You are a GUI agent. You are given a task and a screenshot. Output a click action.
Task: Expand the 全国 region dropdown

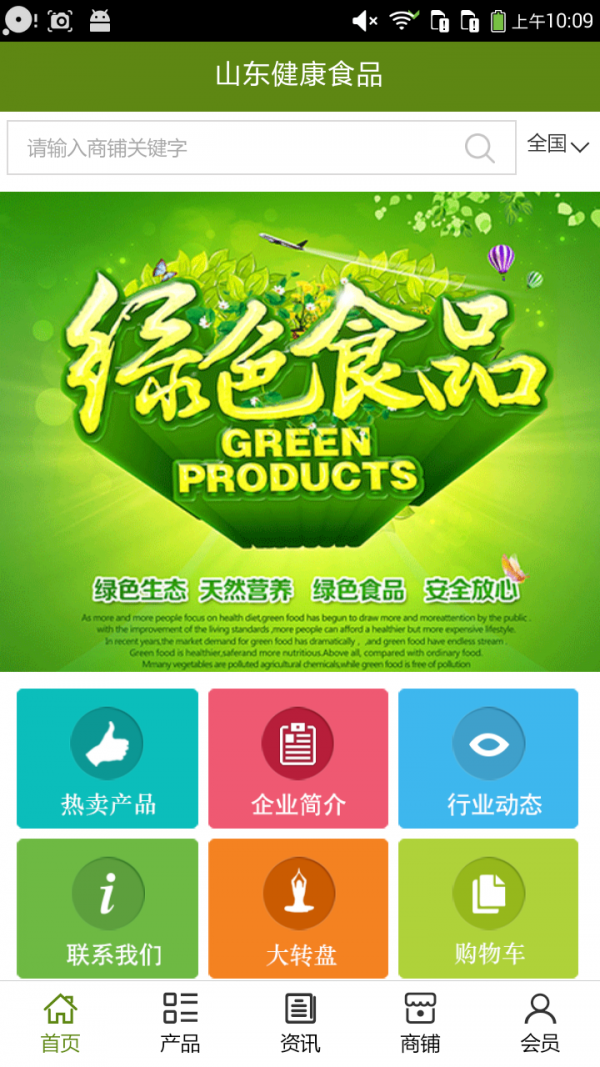558,145
